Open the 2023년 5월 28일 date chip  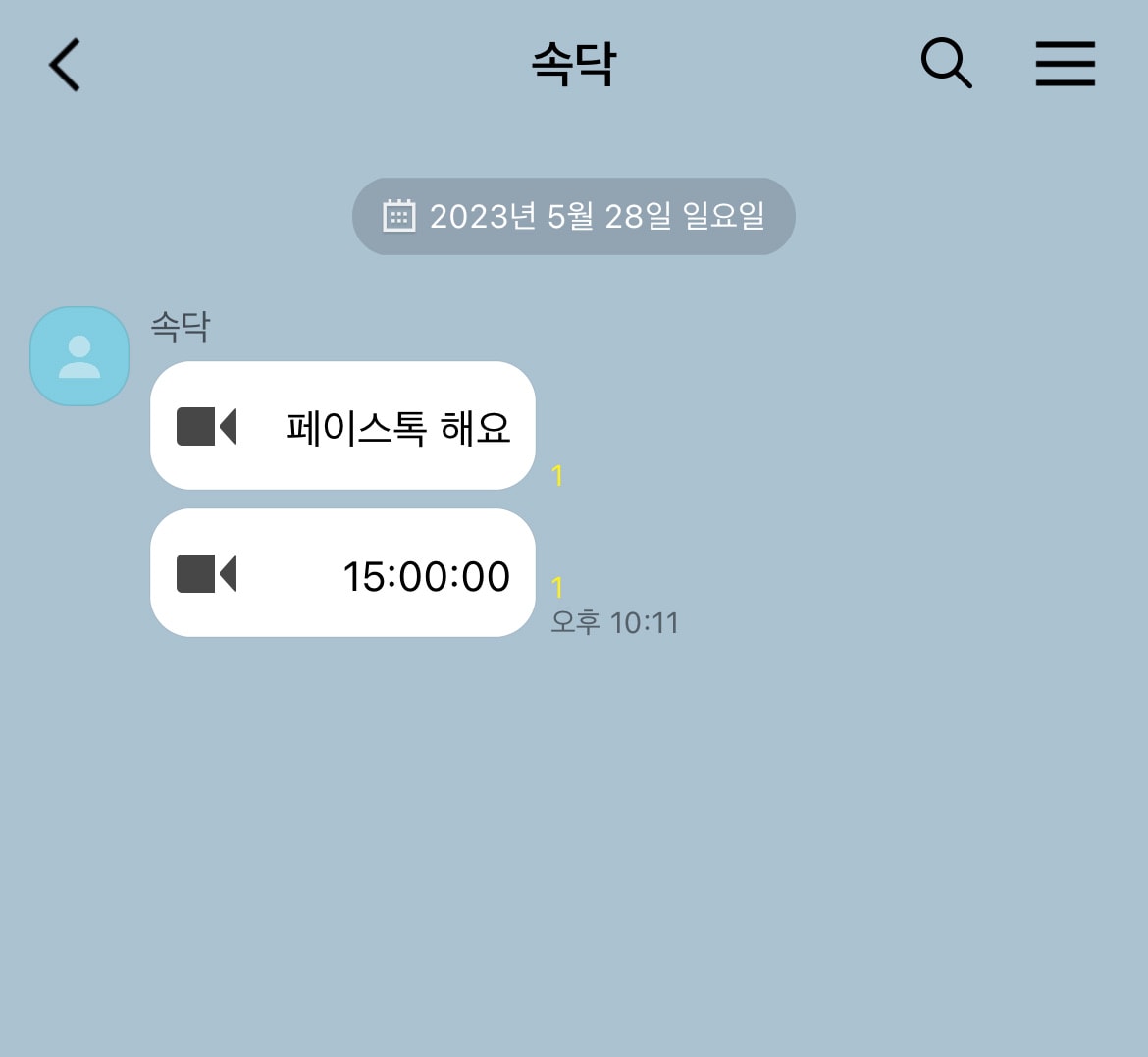coord(573,216)
